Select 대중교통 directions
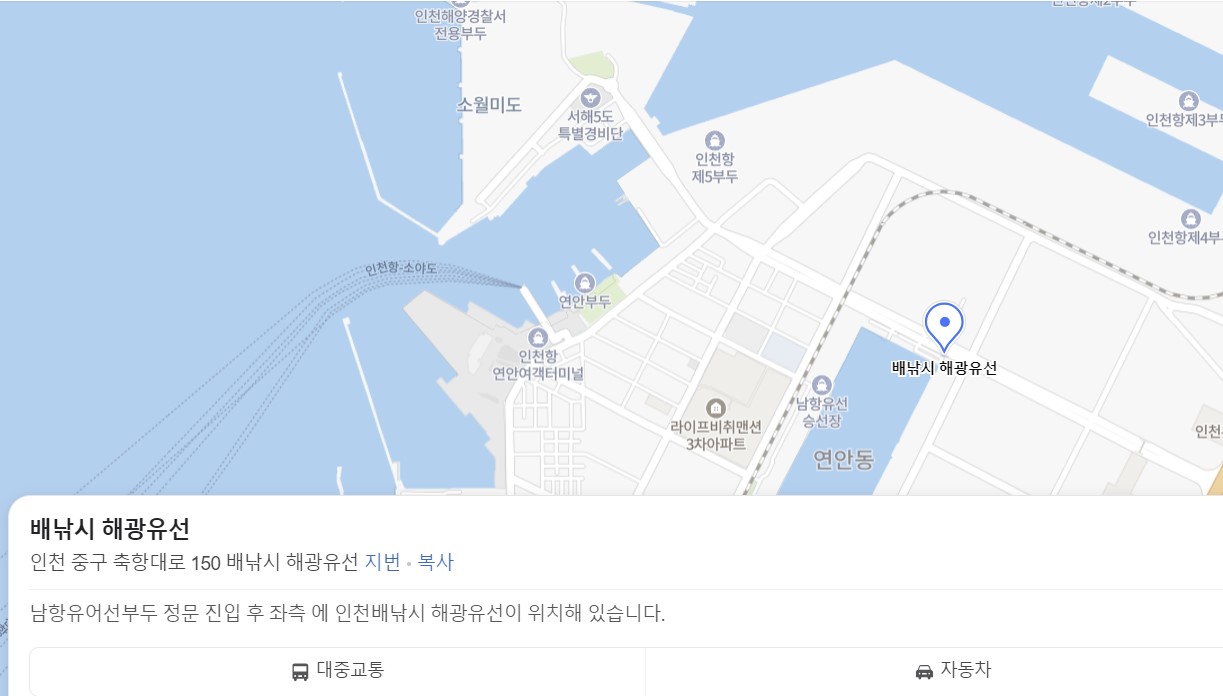 tap(338, 670)
